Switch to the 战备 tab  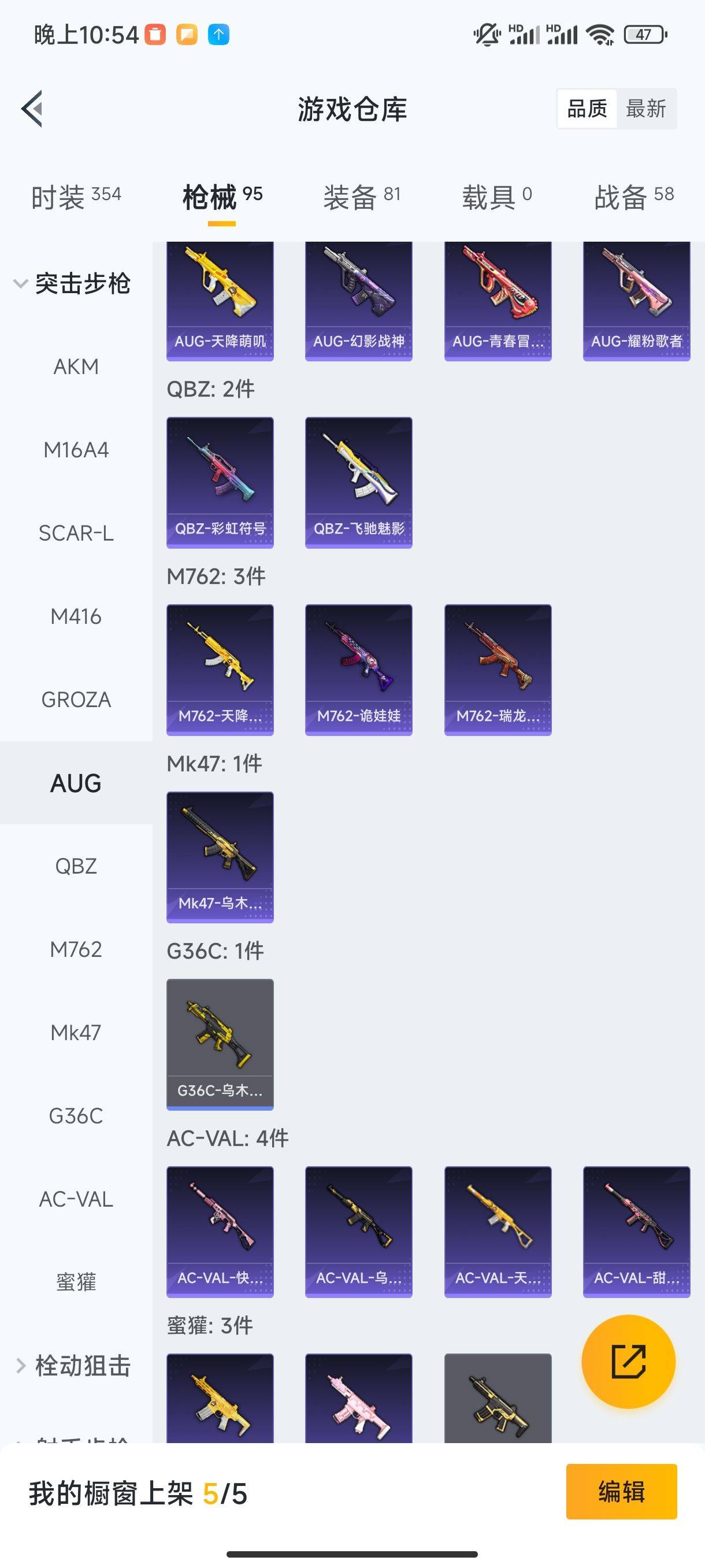coord(634,197)
